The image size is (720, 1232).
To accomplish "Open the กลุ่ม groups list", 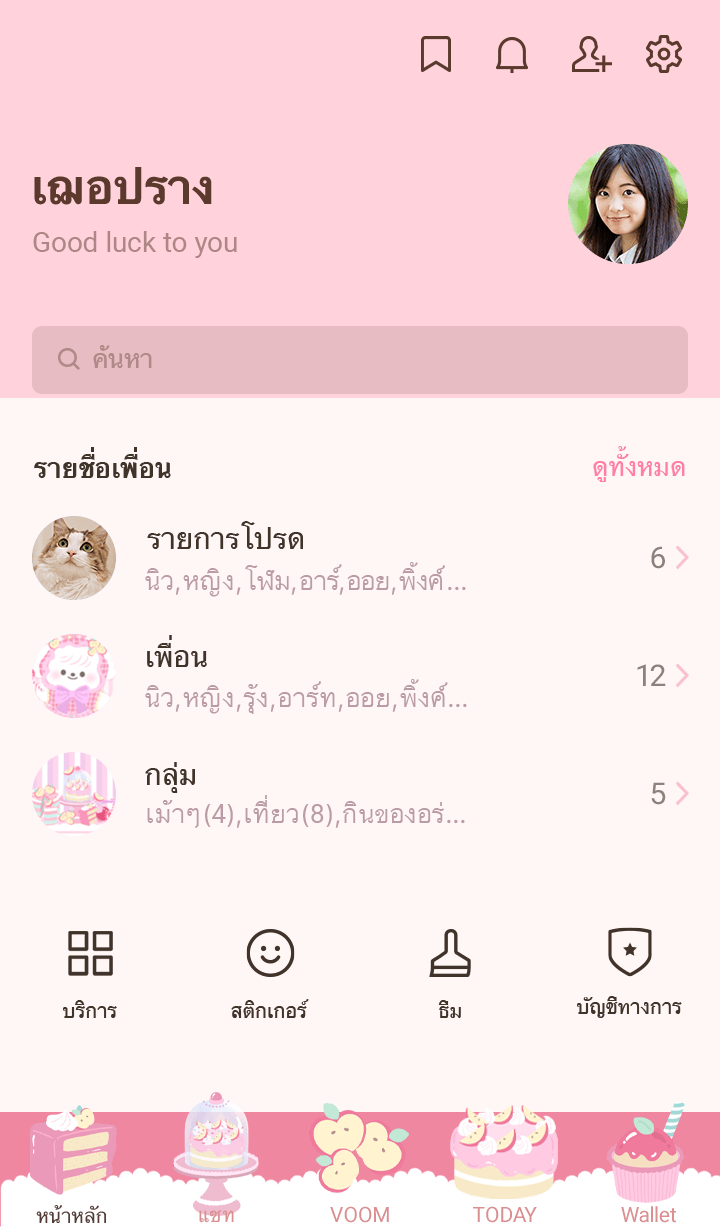I will pyautogui.click(x=360, y=794).
